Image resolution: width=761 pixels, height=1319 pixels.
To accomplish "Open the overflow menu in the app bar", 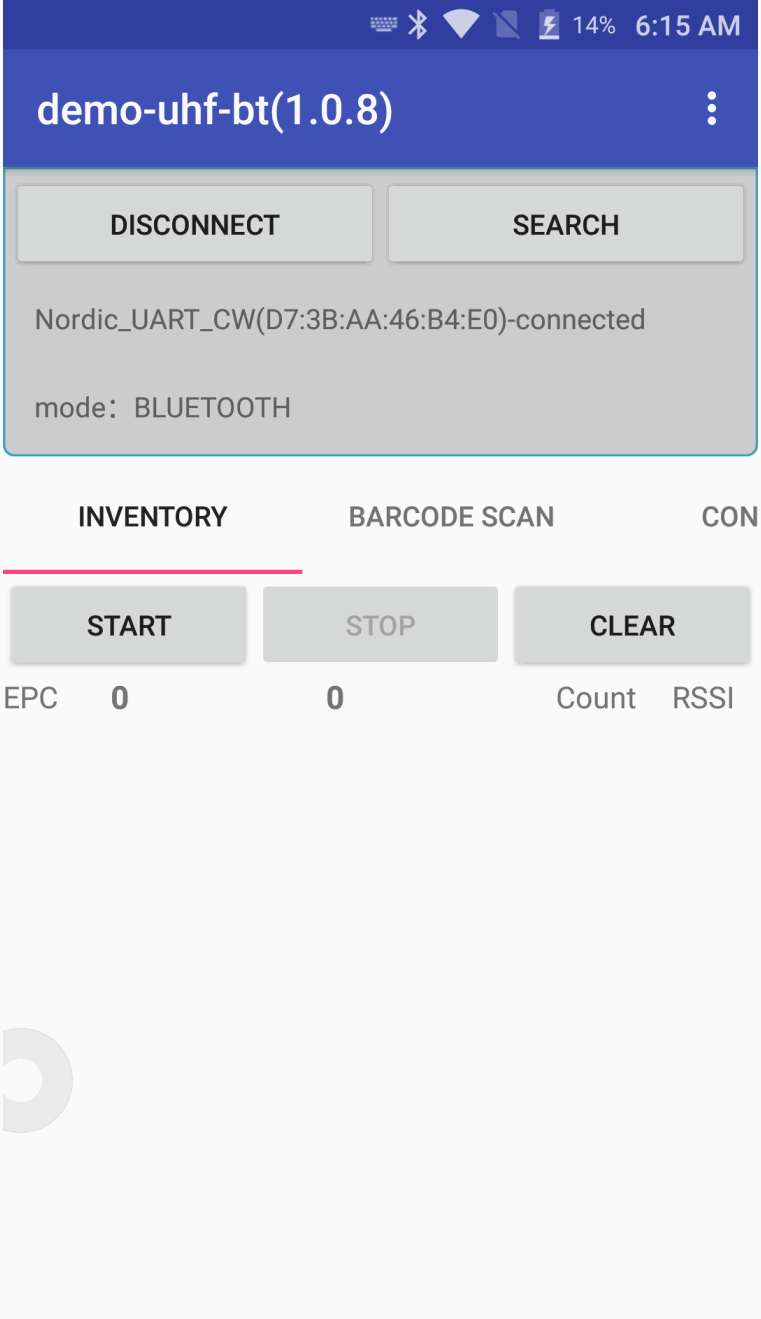I will pyautogui.click(x=711, y=110).
